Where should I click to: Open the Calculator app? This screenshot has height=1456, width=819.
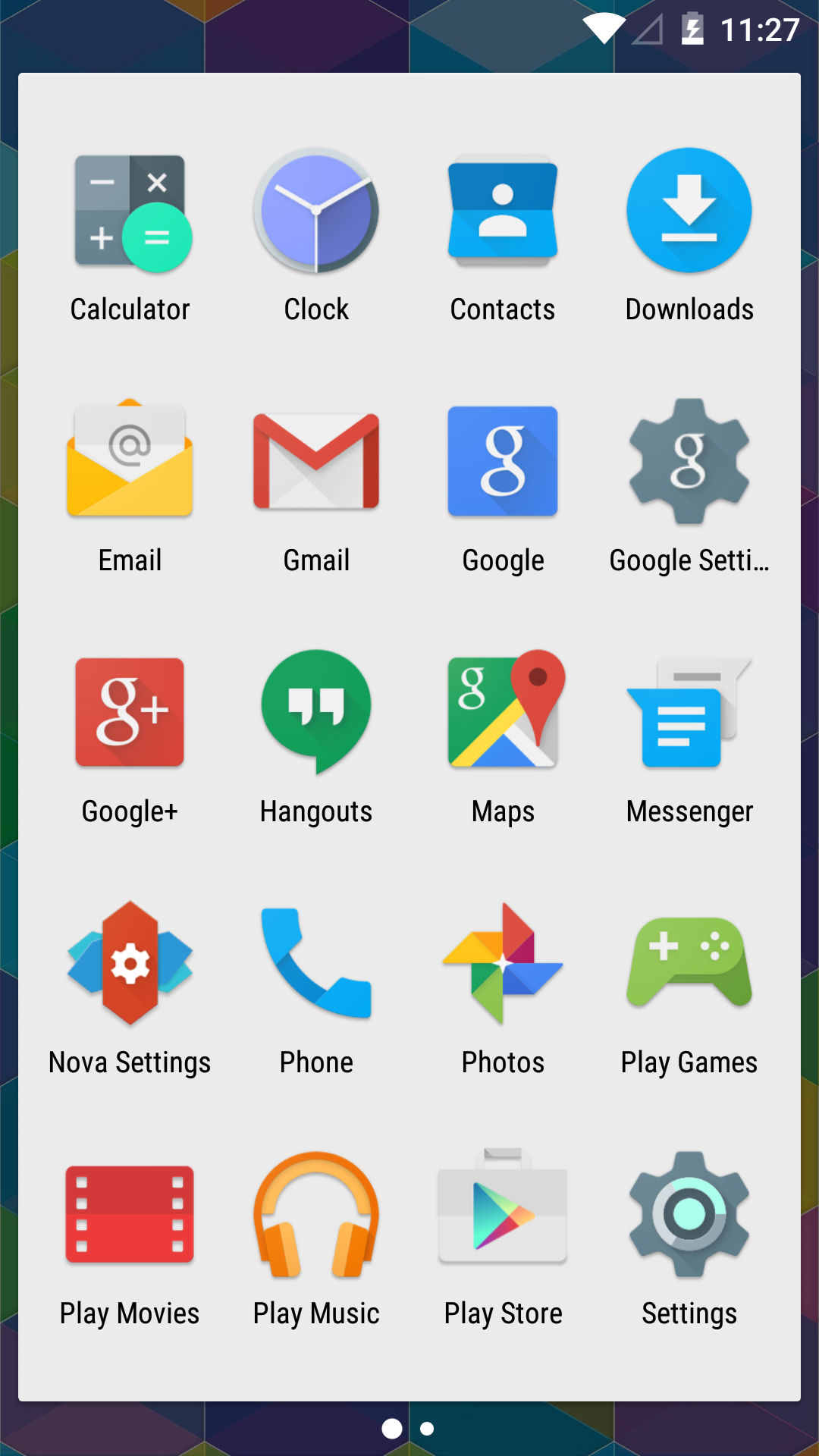tap(130, 212)
